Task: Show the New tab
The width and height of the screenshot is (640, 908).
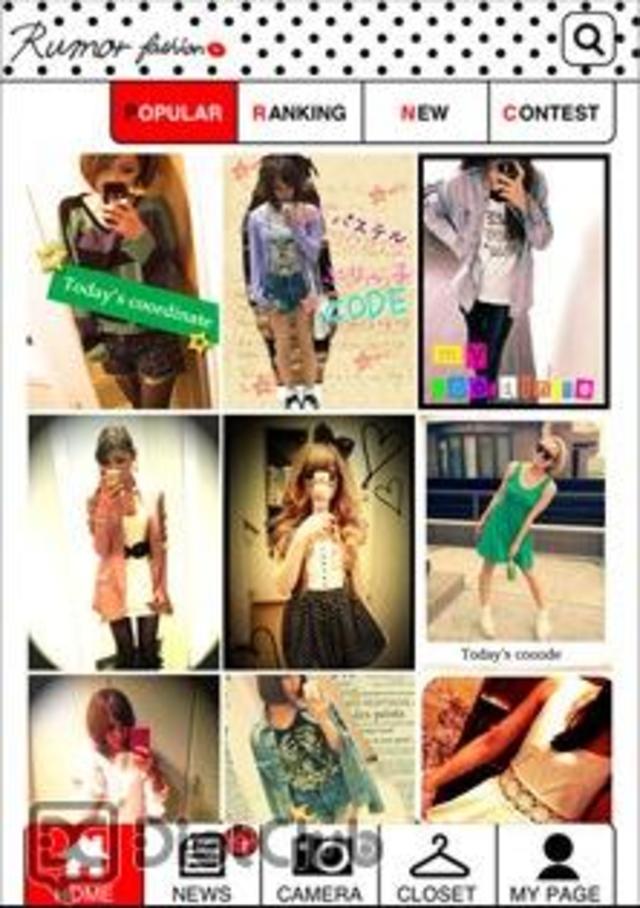Action: pos(425,112)
